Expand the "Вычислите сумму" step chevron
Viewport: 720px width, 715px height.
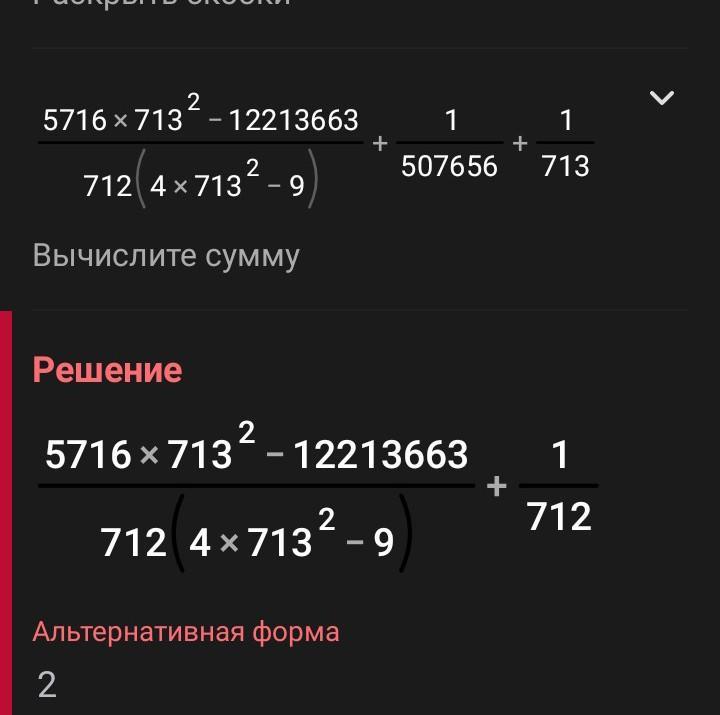[x=662, y=98]
